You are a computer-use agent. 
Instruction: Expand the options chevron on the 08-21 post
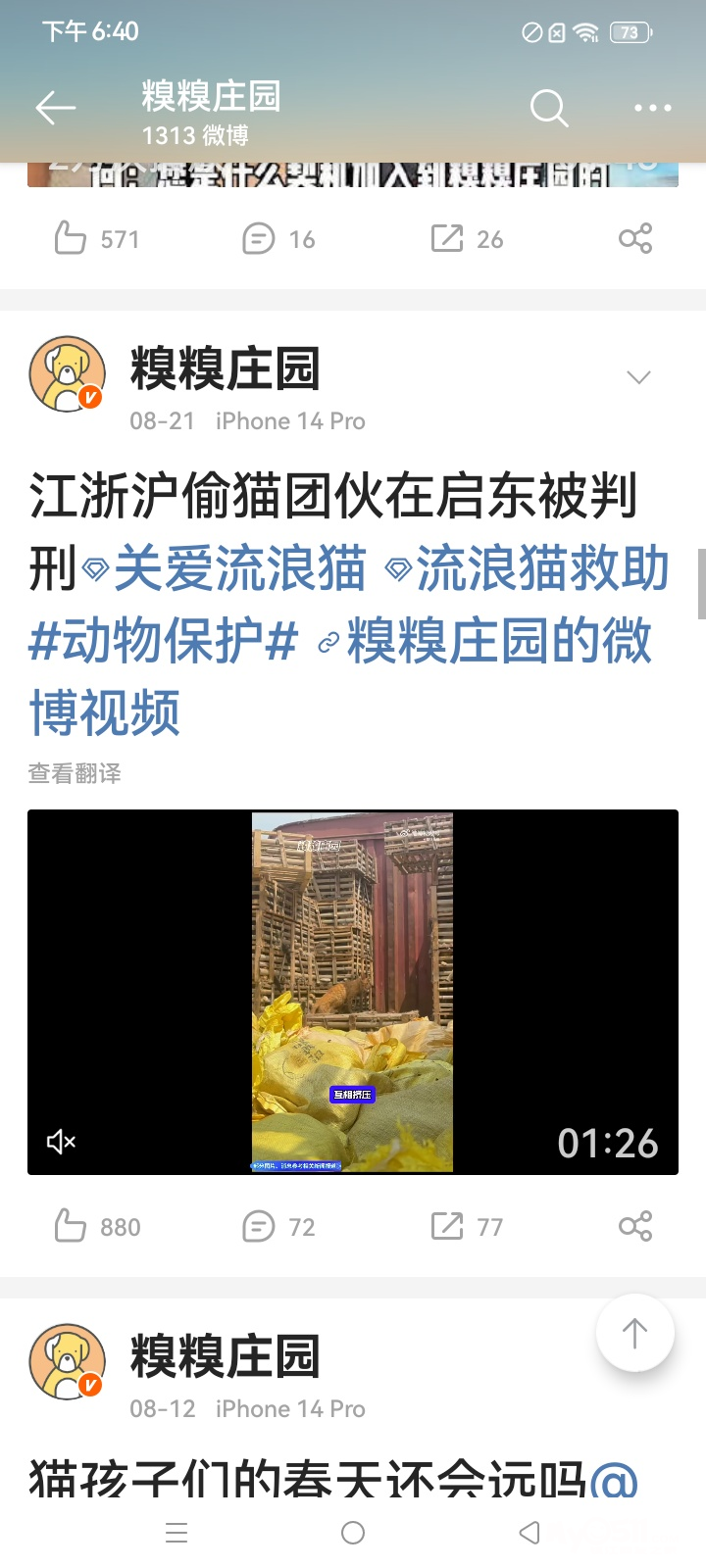(x=638, y=377)
